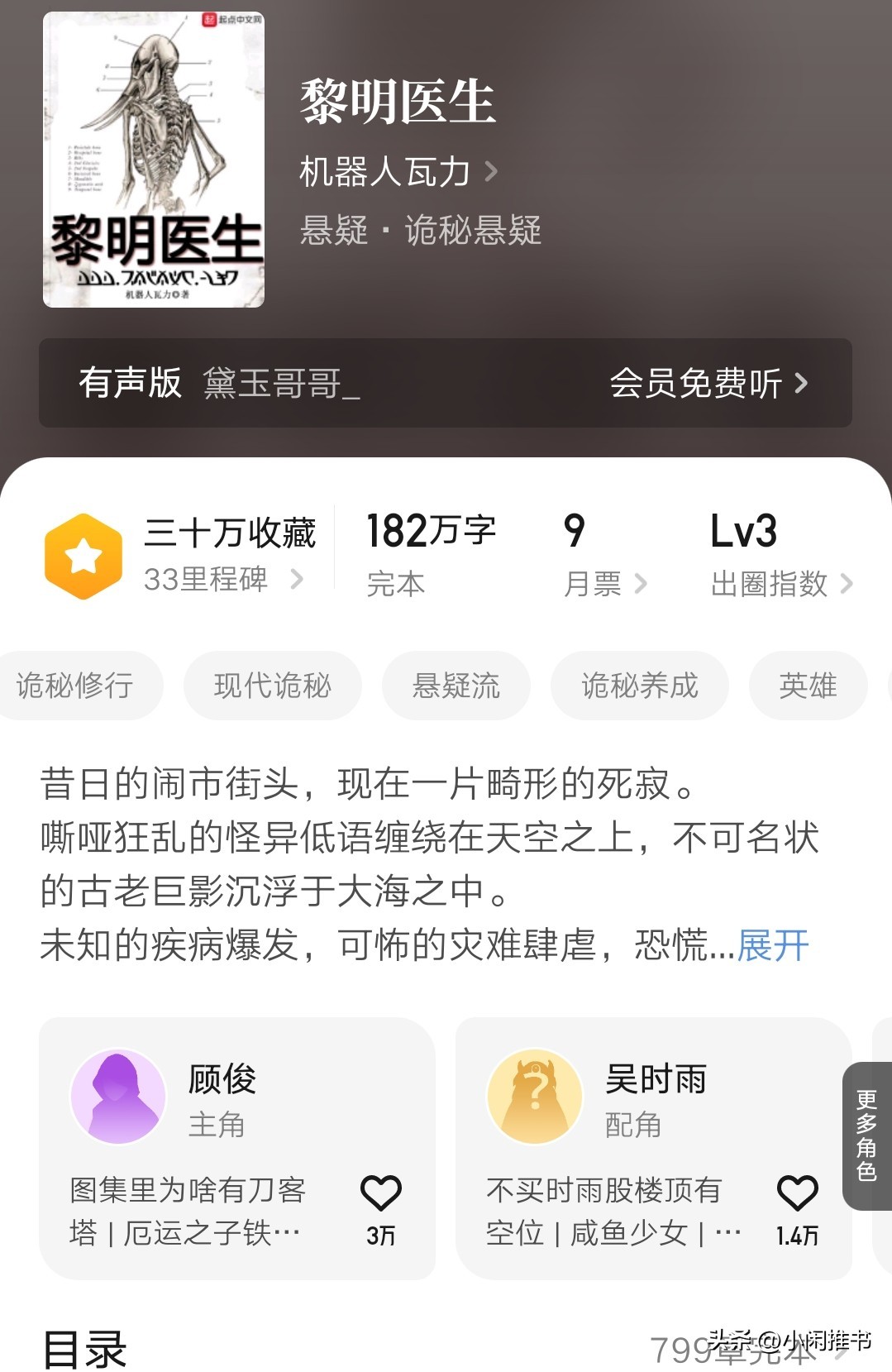View the 33里程碑 milestones
892x1372 pixels.
[223, 580]
